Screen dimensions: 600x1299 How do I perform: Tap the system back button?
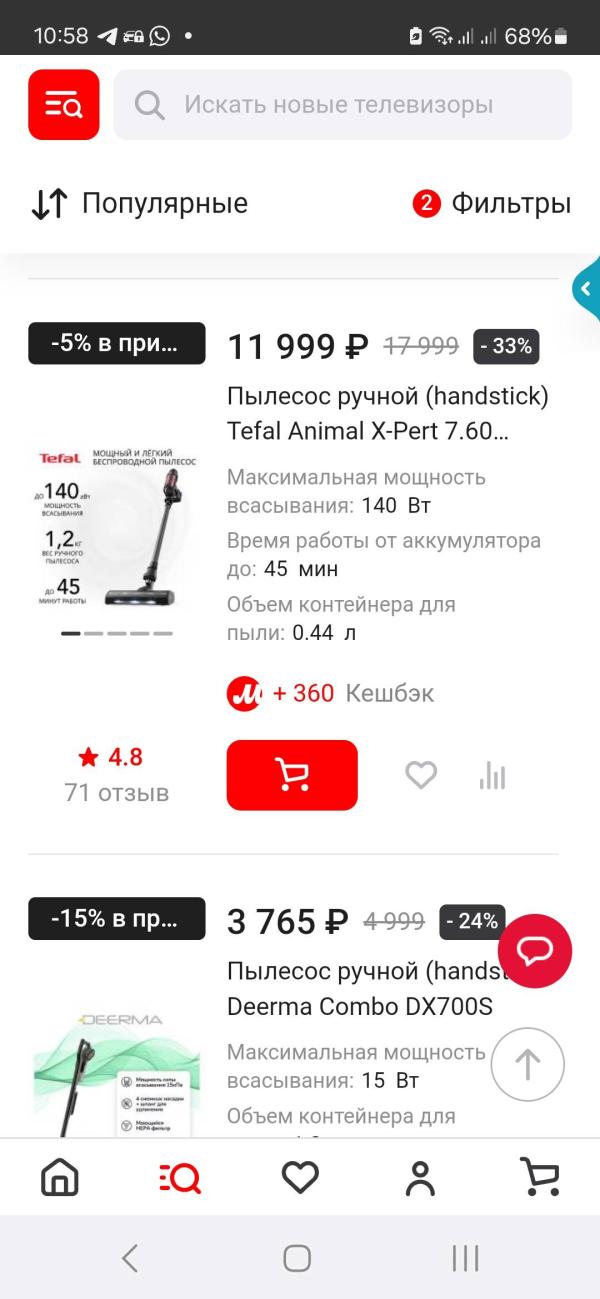(130, 1258)
